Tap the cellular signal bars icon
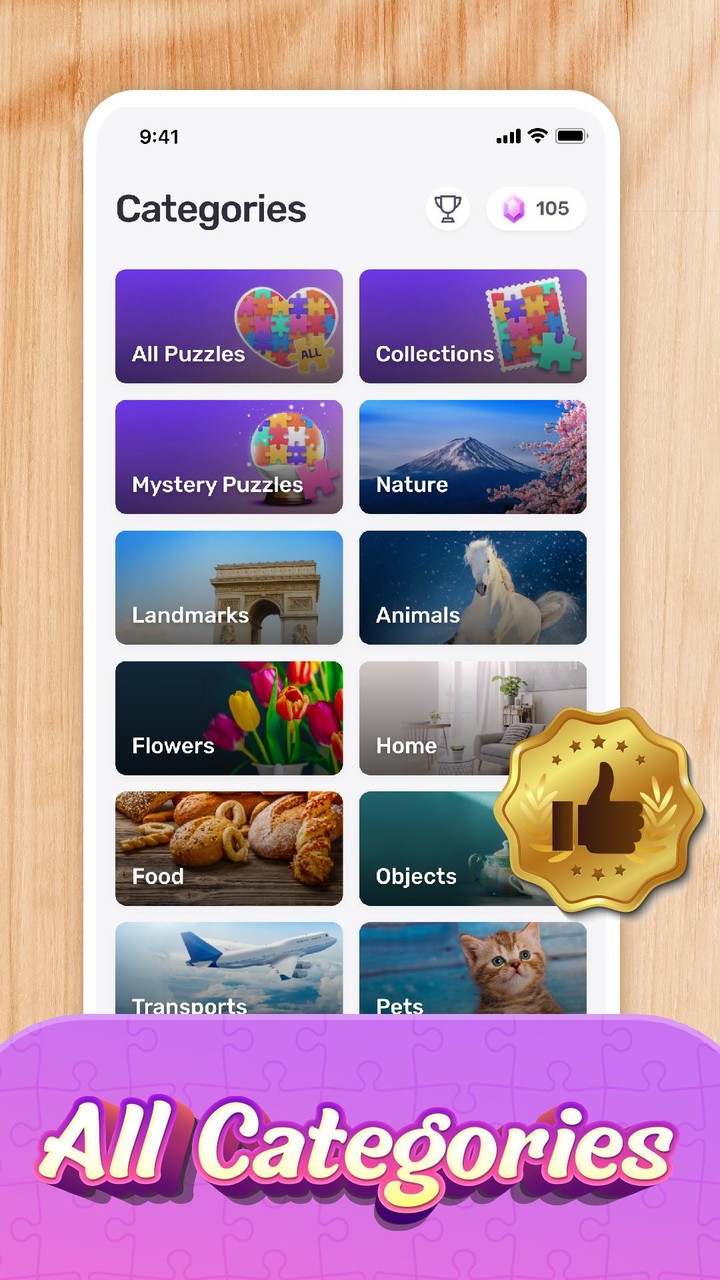This screenshot has height=1280, width=720. coord(508,137)
